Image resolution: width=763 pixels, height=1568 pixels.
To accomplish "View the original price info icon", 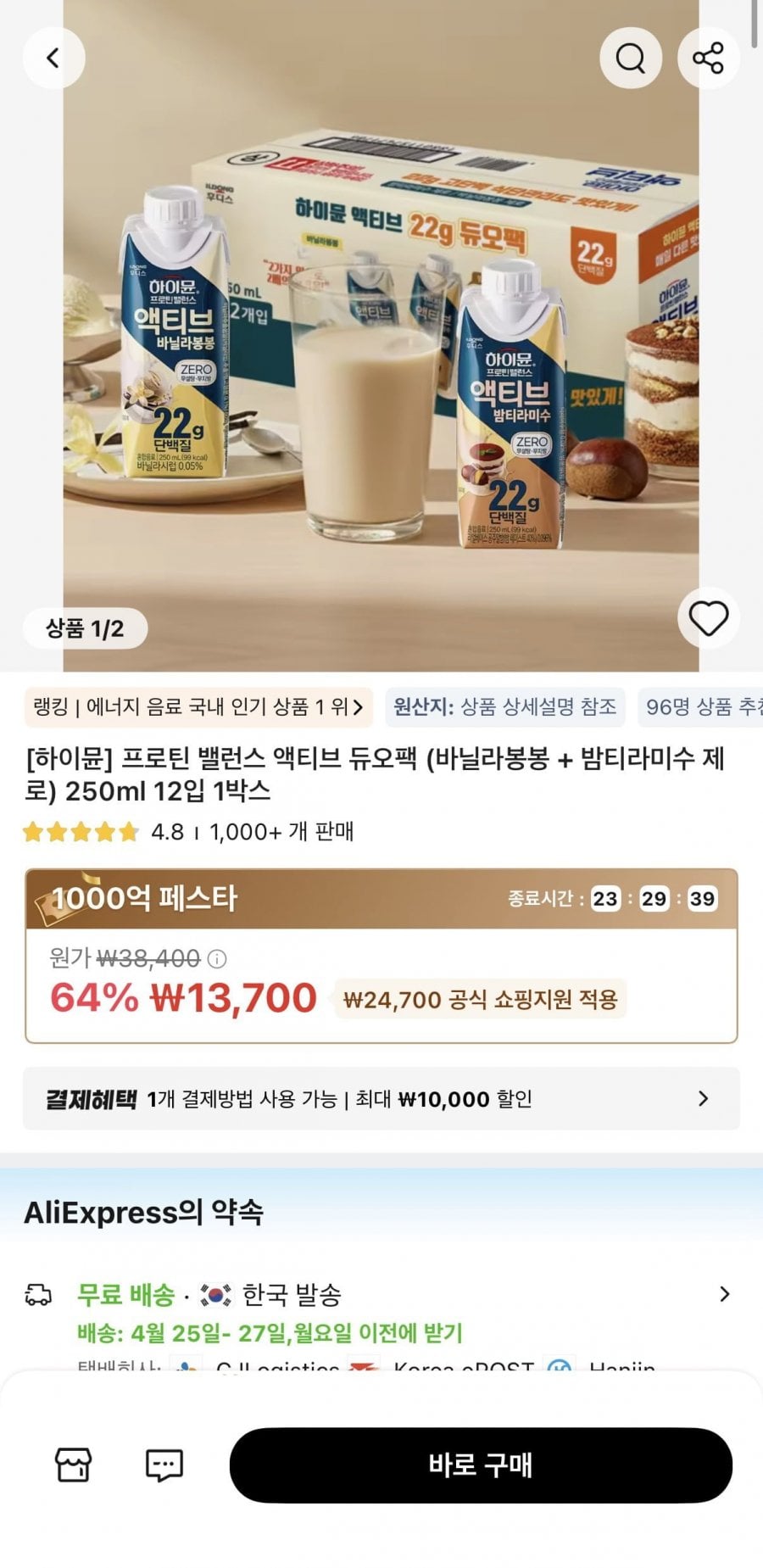I will pos(217,959).
